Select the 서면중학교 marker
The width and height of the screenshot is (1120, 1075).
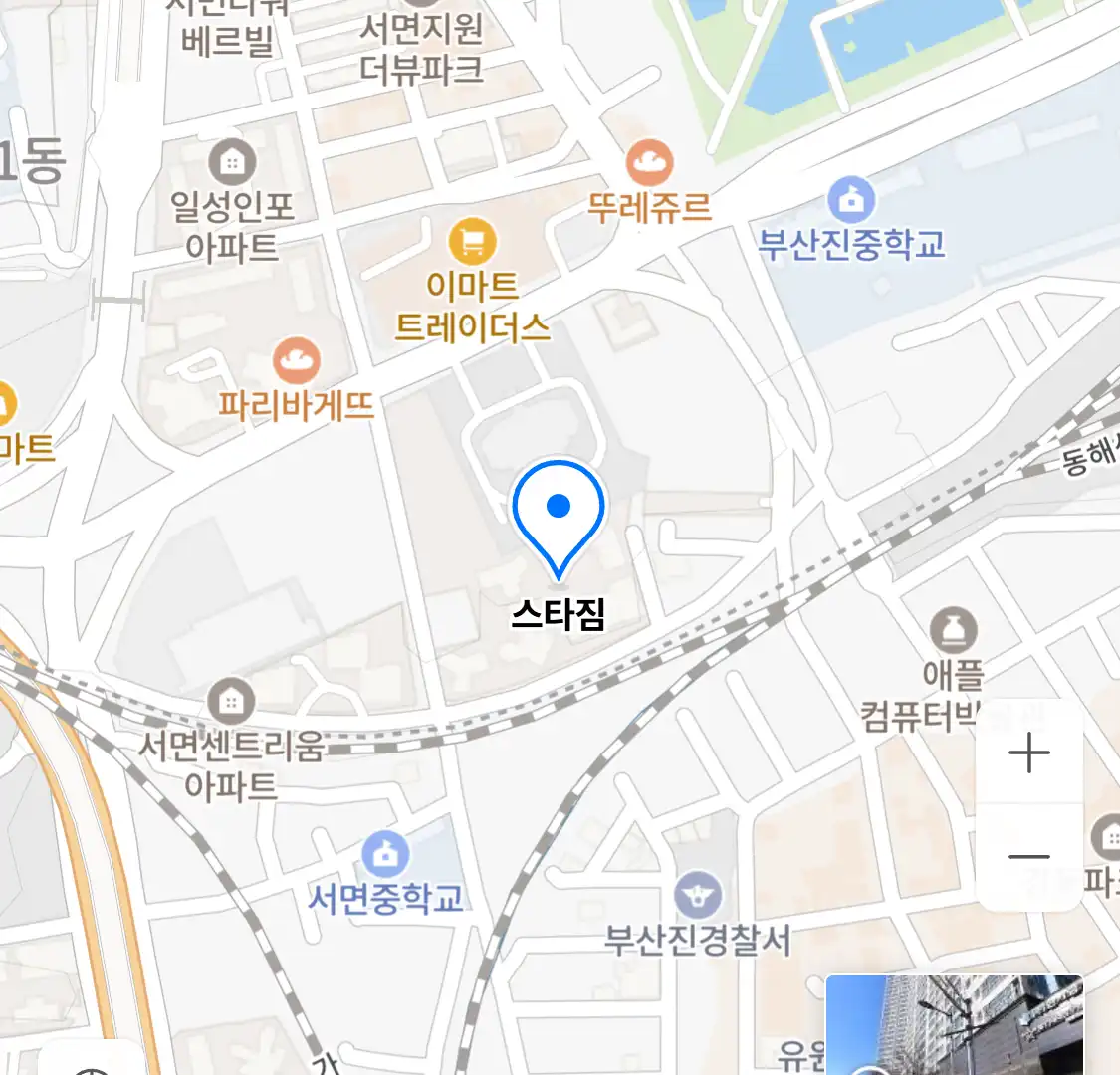[x=385, y=854]
